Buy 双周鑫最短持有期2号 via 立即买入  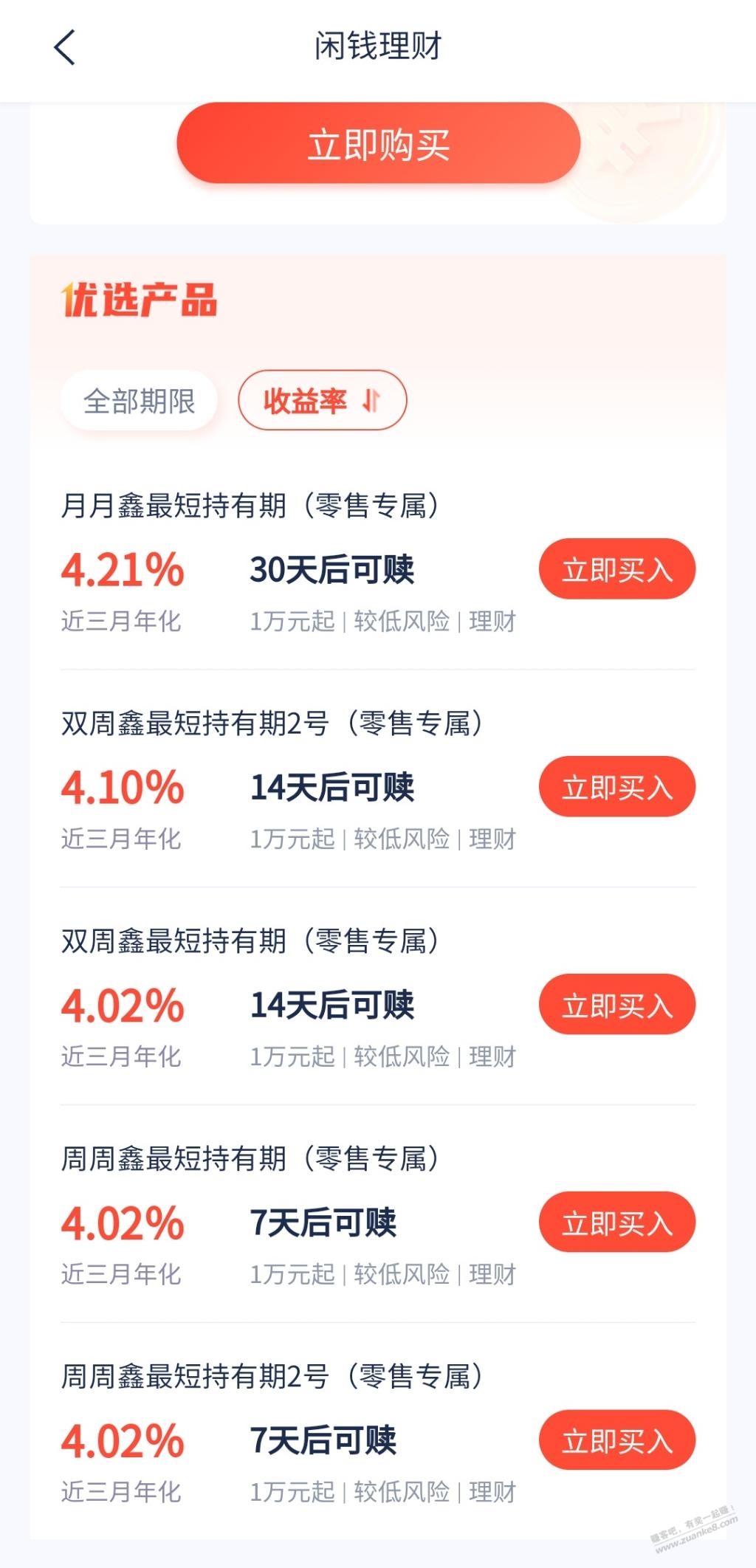click(617, 787)
